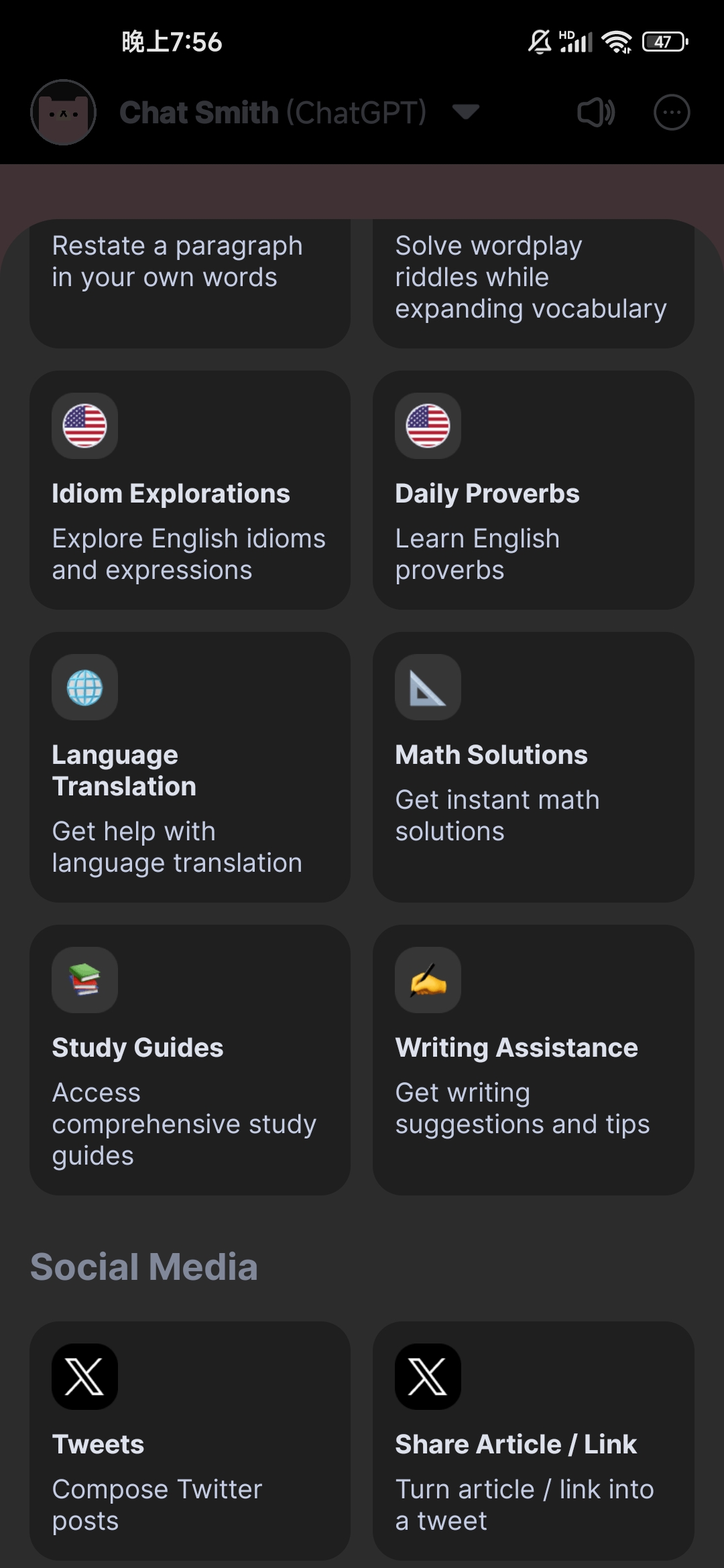The width and height of the screenshot is (724, 1568).
Task: Select the Daily Proverbs card
Action: click(533, 490)
